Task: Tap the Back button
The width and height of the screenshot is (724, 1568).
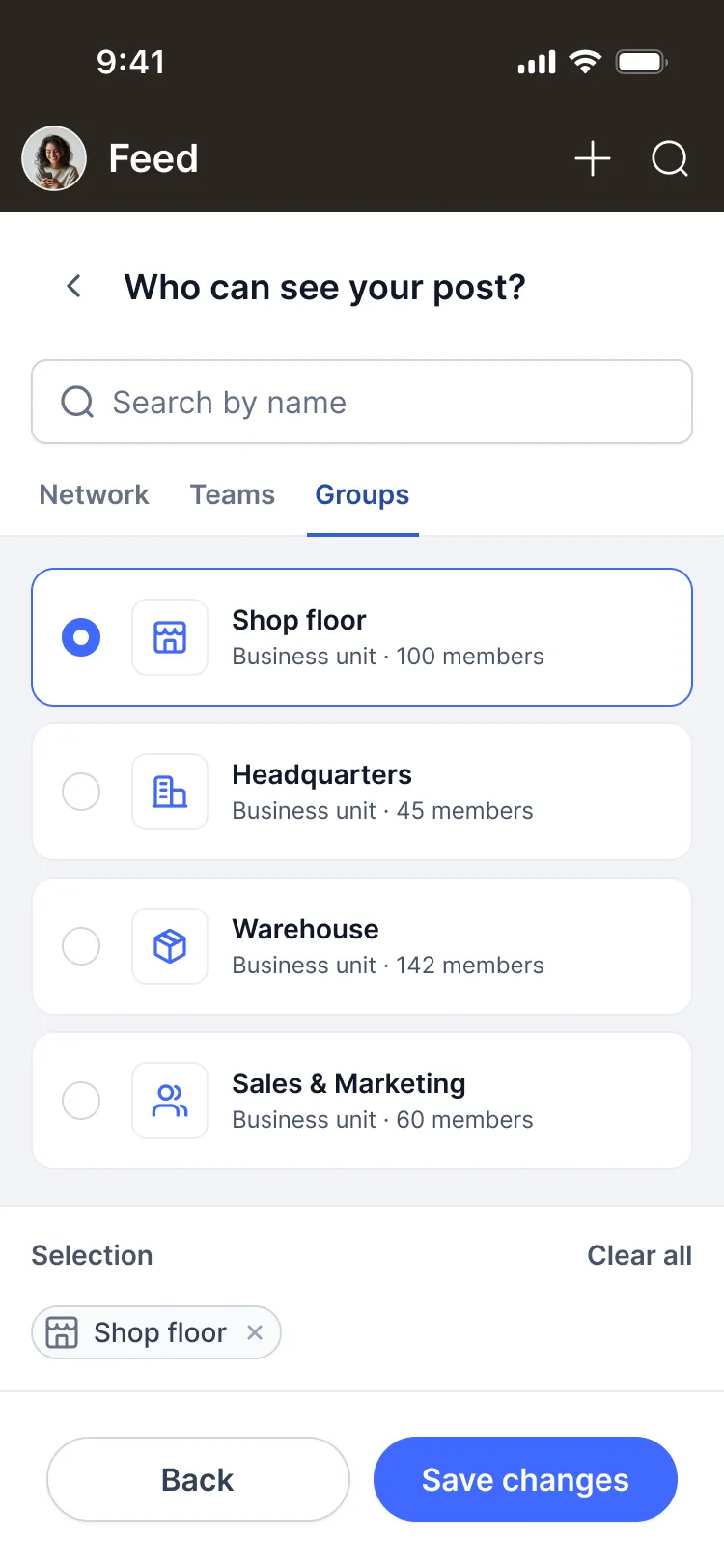Action: point(198,1479)
